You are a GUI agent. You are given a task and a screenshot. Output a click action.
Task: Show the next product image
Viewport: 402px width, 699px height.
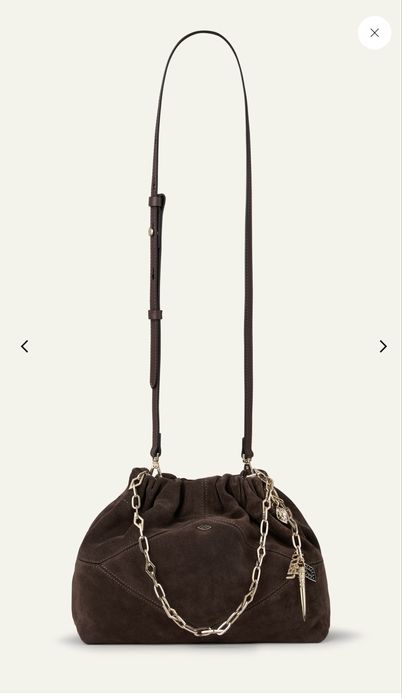(383, 346)
